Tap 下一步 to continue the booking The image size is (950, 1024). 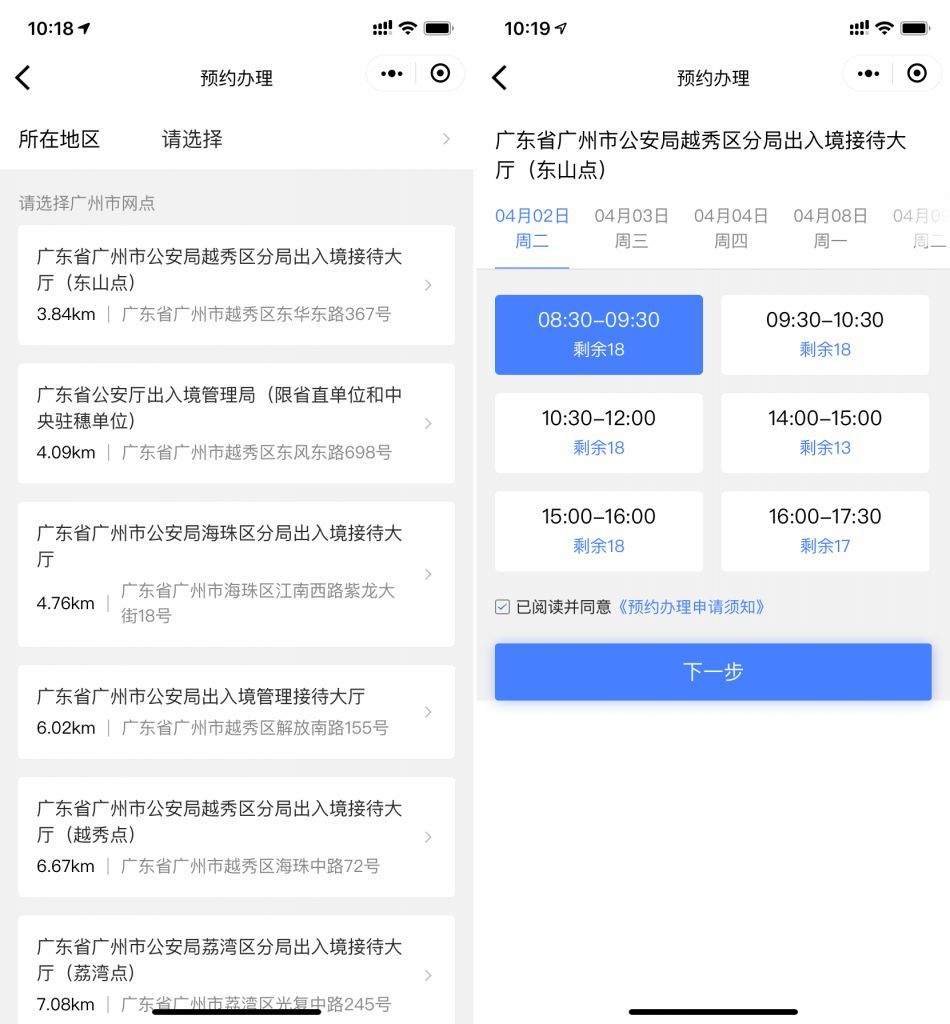(x=712, y=671)
